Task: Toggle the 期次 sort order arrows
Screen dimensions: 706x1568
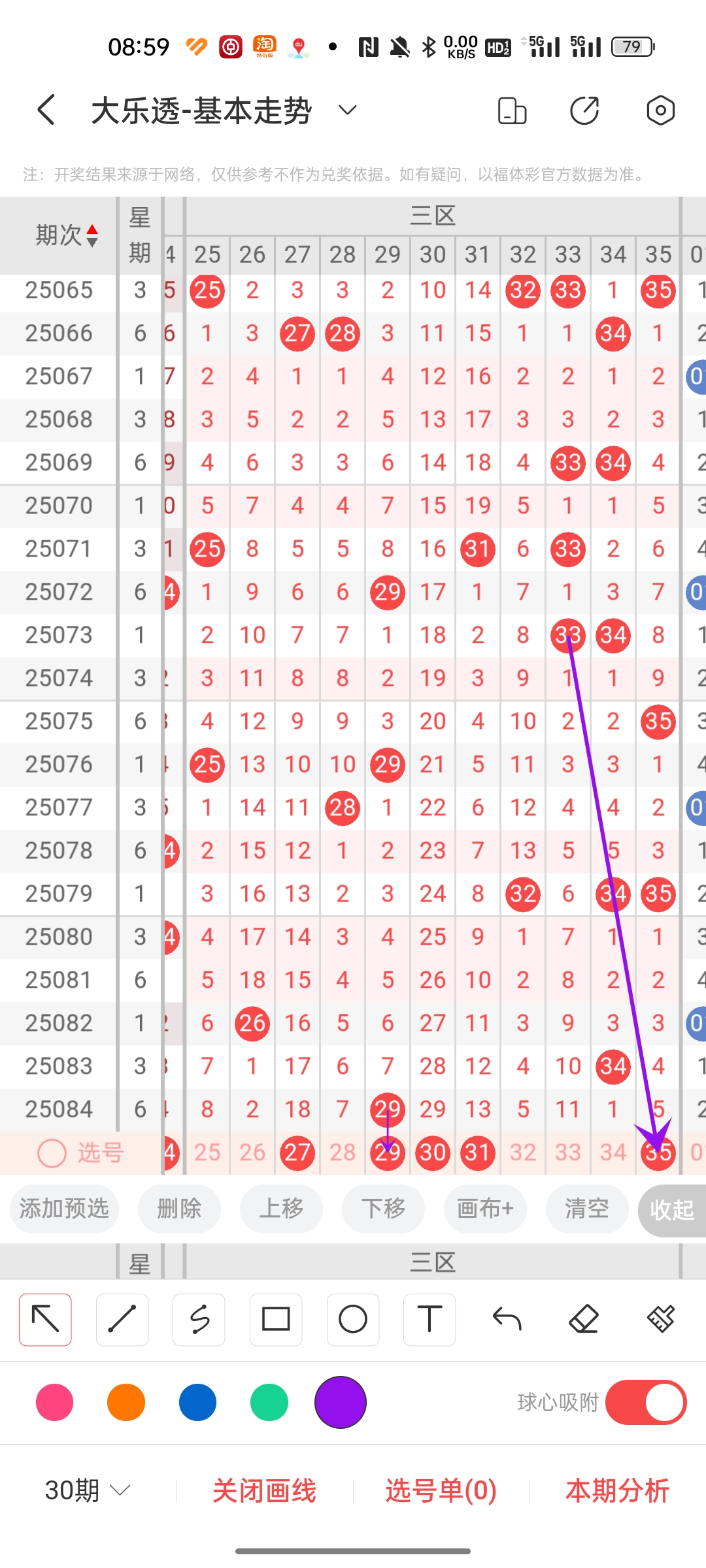Action: point(92,235)
